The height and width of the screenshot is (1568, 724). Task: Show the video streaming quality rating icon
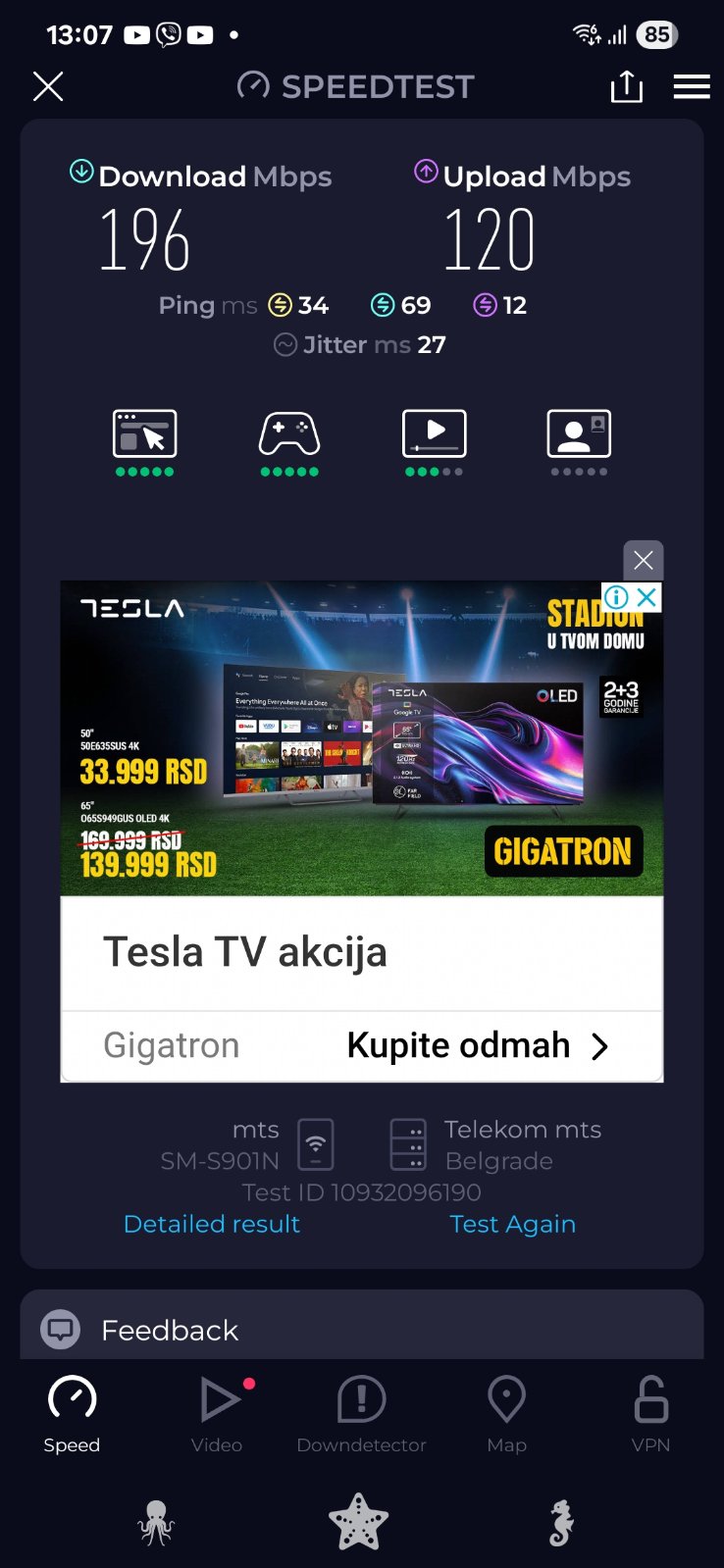pyautogui.click(x=434, y=434)
